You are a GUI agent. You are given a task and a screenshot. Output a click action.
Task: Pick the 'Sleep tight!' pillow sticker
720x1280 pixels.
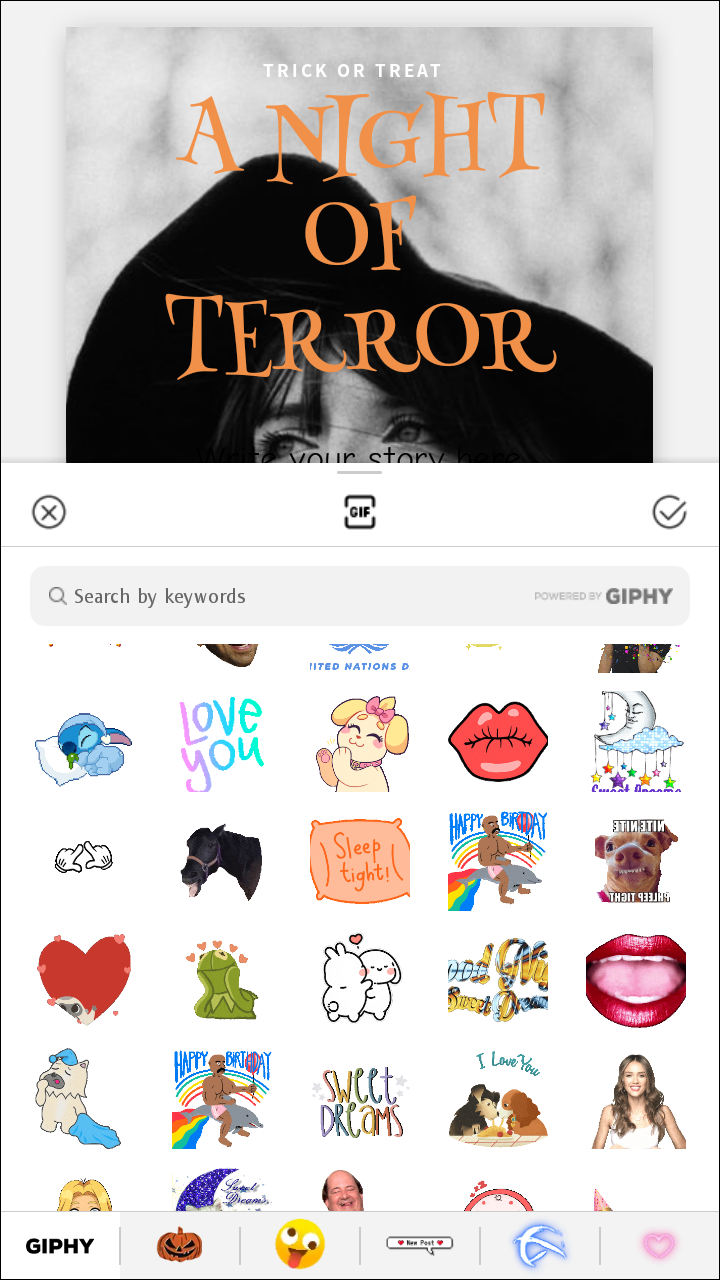coord(360,861)
